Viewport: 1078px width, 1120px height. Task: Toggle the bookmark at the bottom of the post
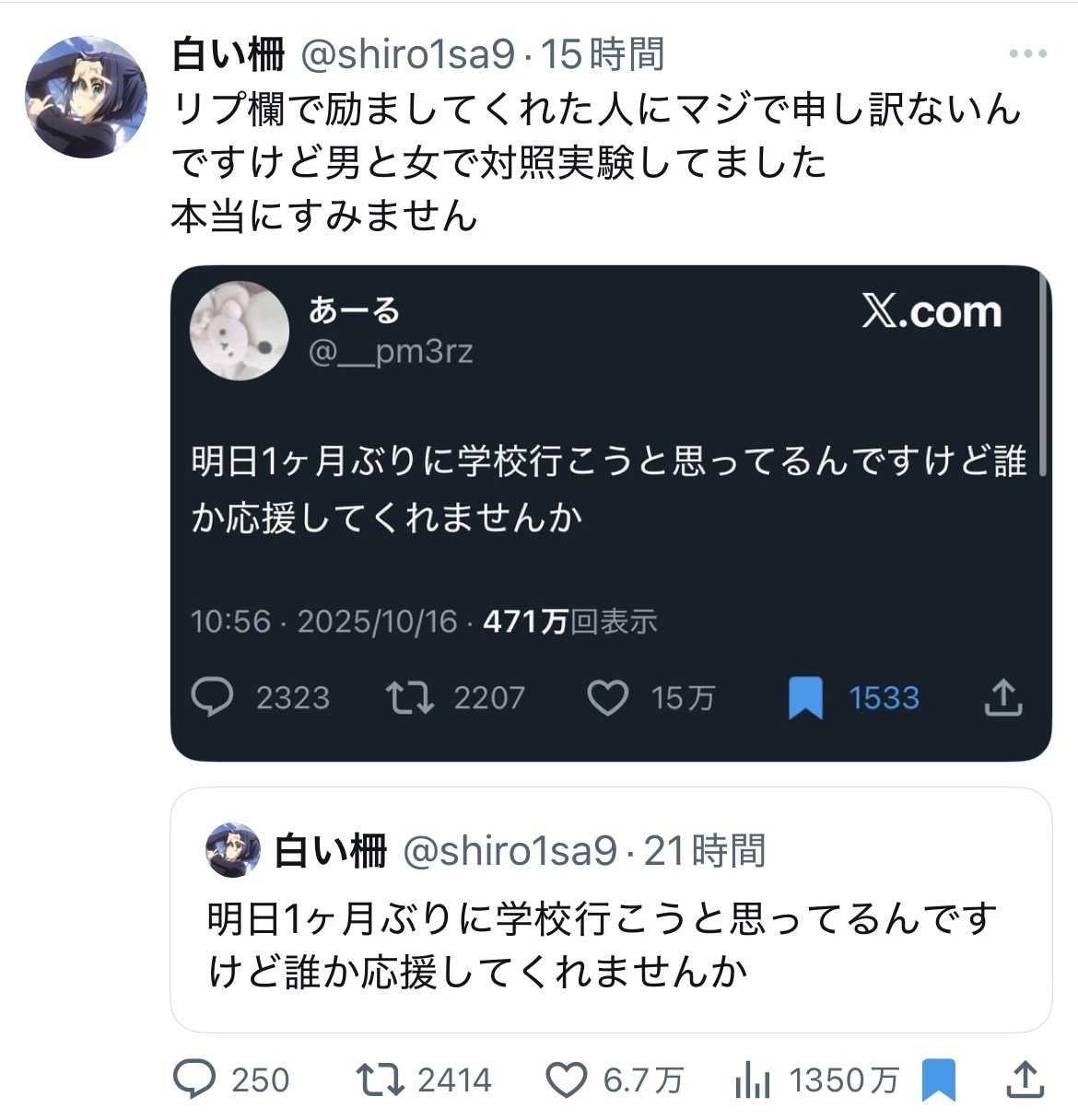(x=938, y=1079)
